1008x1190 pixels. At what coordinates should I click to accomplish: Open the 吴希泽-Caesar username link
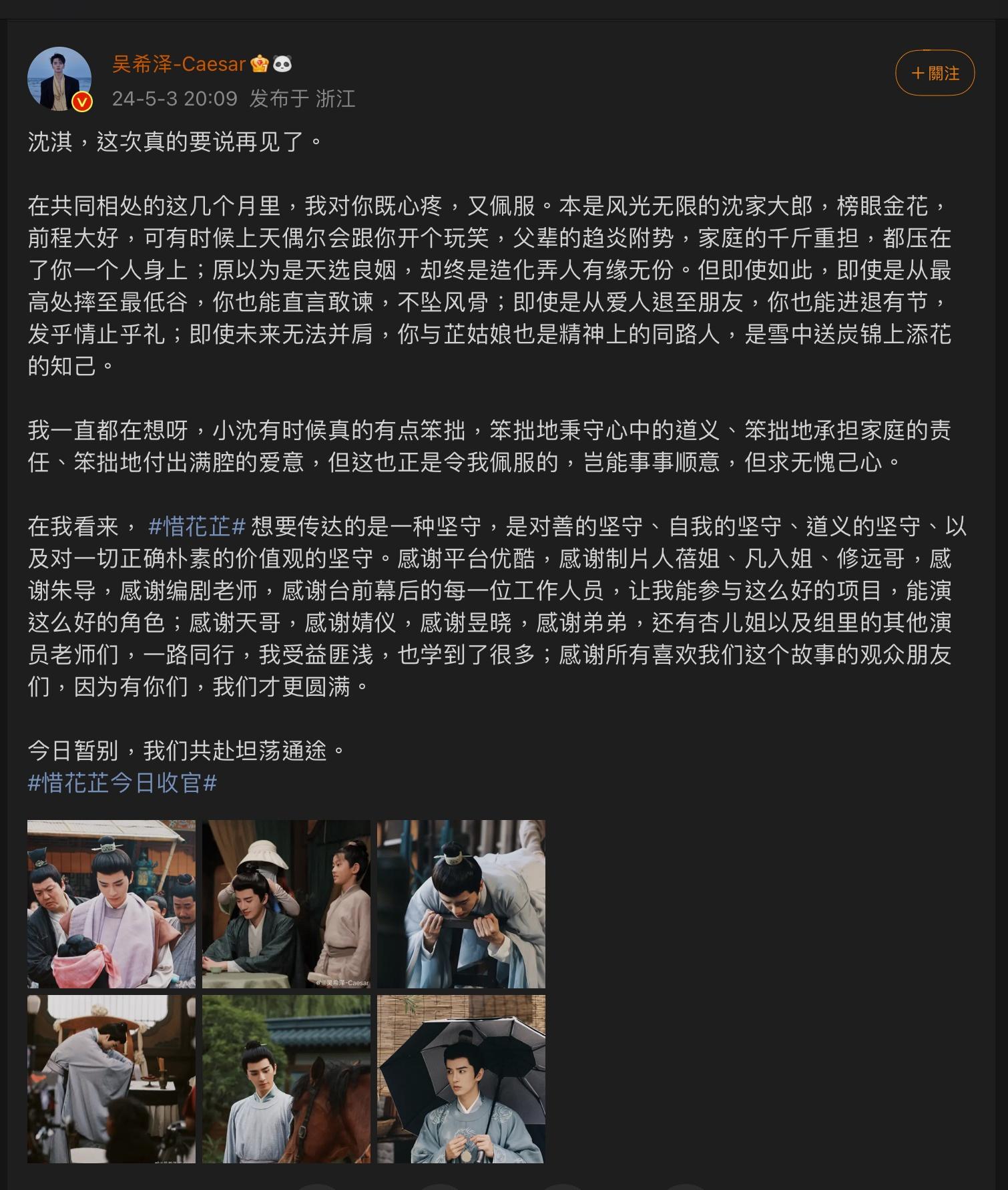point(179,64)
